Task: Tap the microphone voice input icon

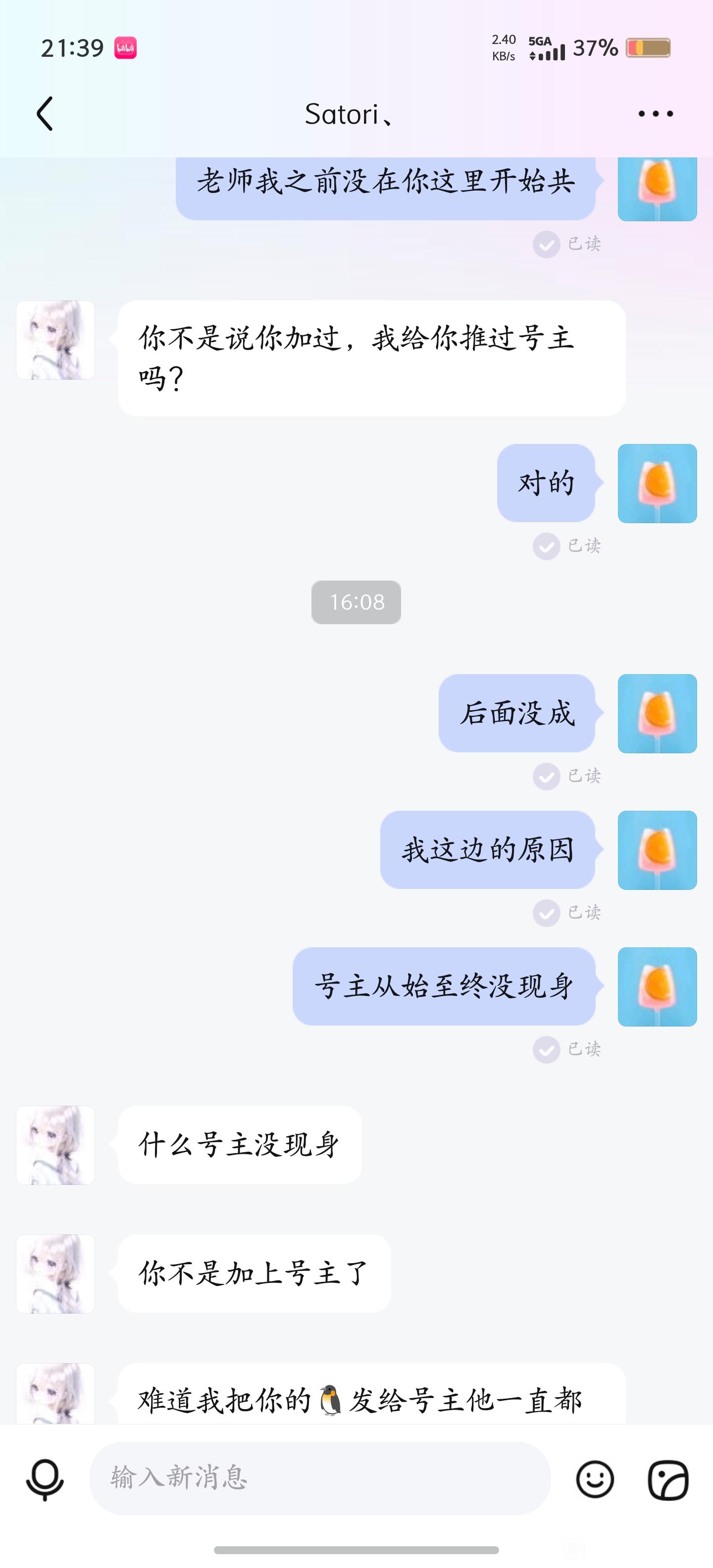Action: (x=45, y=1479)
